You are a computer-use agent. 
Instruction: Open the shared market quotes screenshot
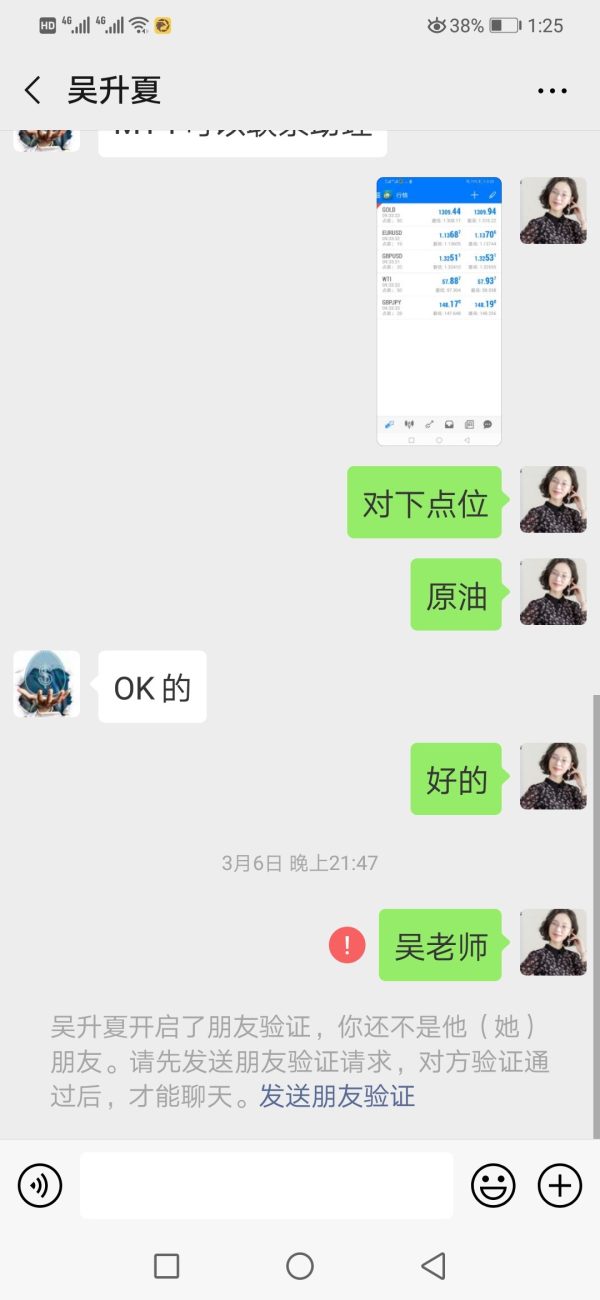(439, 311)
